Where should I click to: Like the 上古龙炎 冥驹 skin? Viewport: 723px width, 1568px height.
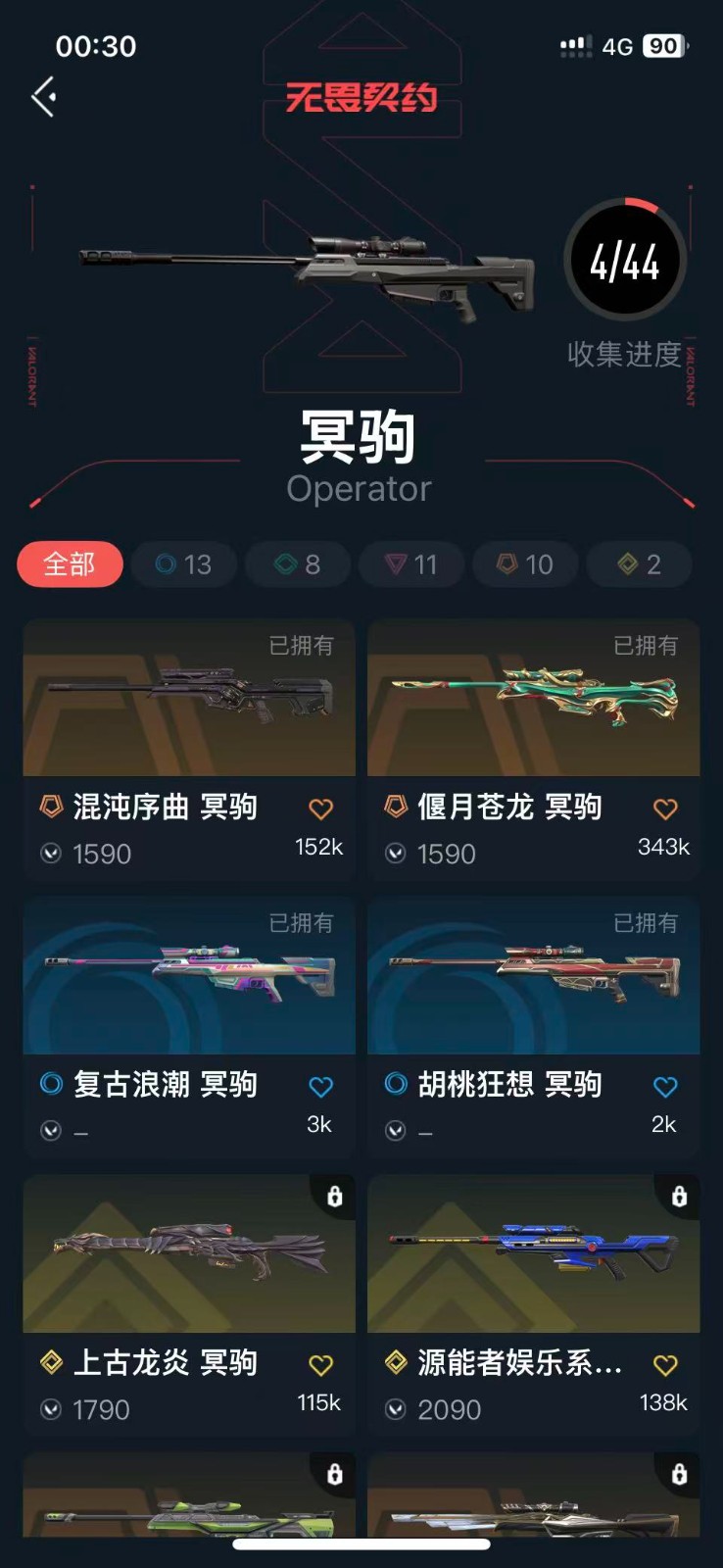tap(320, 1365)
